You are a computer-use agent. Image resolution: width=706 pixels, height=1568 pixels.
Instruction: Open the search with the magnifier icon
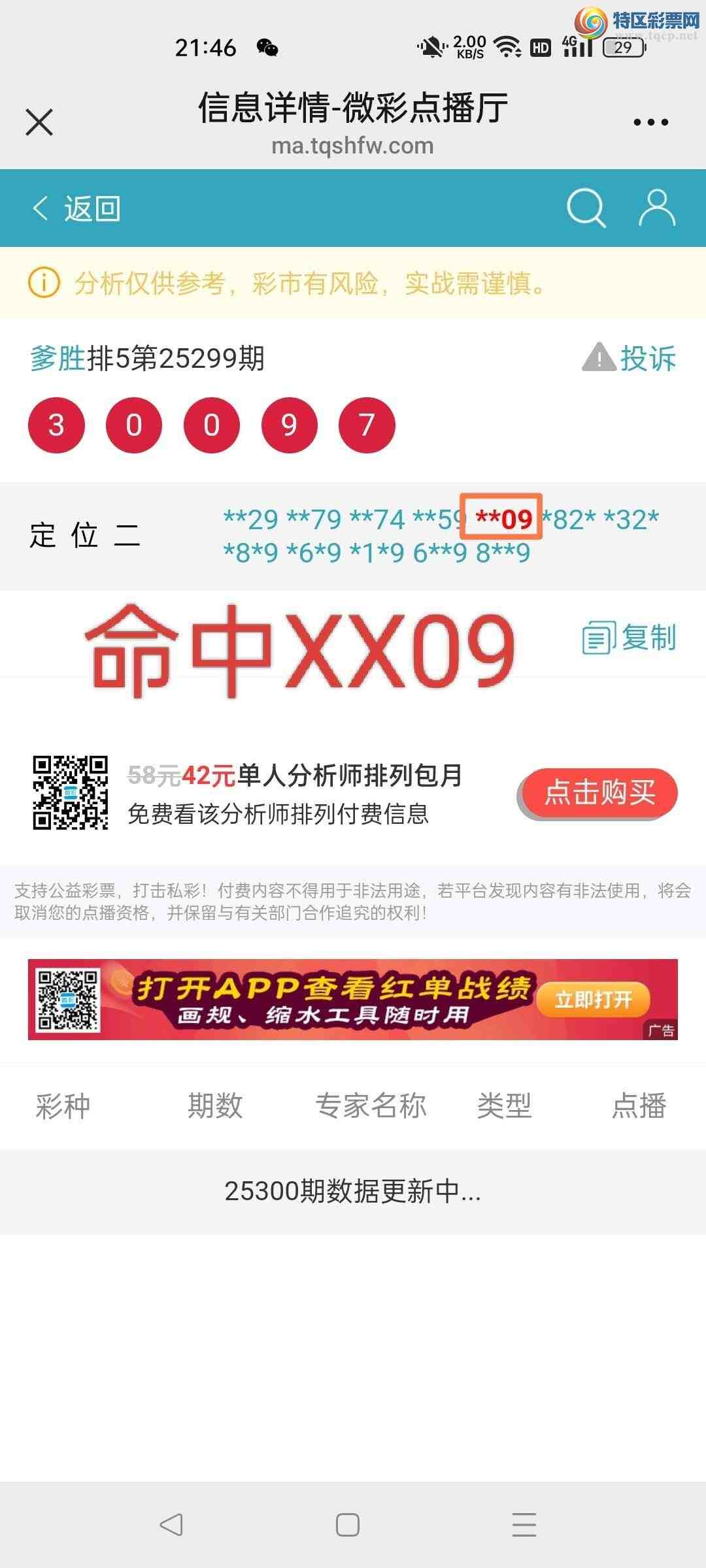point(587,208)
